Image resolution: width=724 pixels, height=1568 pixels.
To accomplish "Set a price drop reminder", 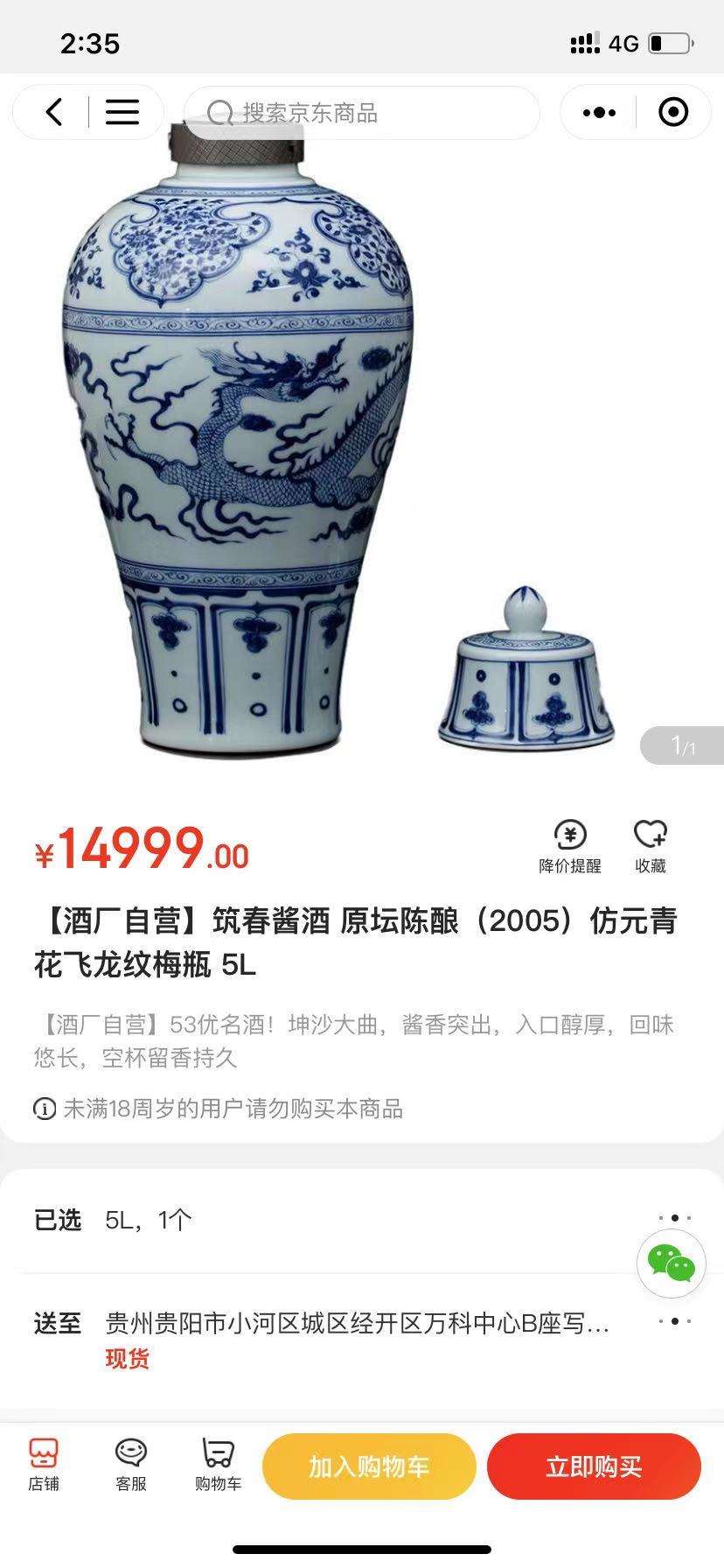I will pos(570,847).
